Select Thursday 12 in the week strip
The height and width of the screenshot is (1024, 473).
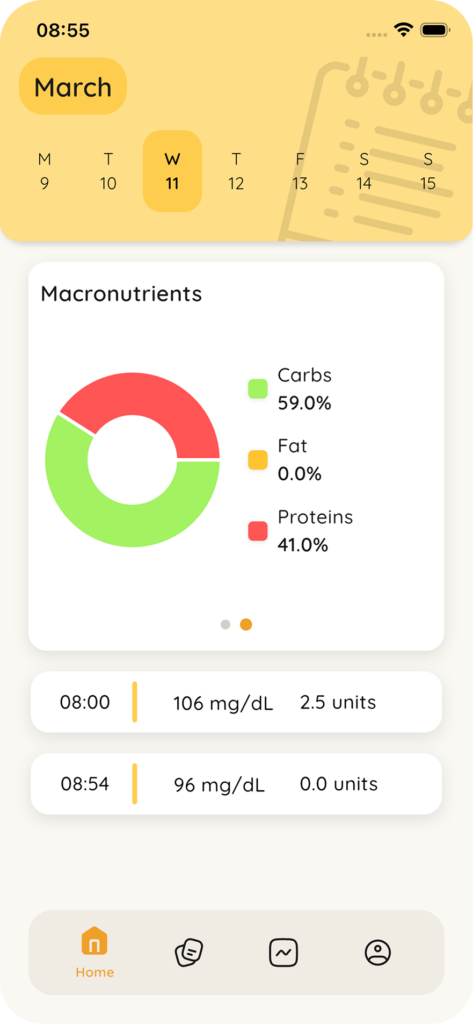(236, 171)
